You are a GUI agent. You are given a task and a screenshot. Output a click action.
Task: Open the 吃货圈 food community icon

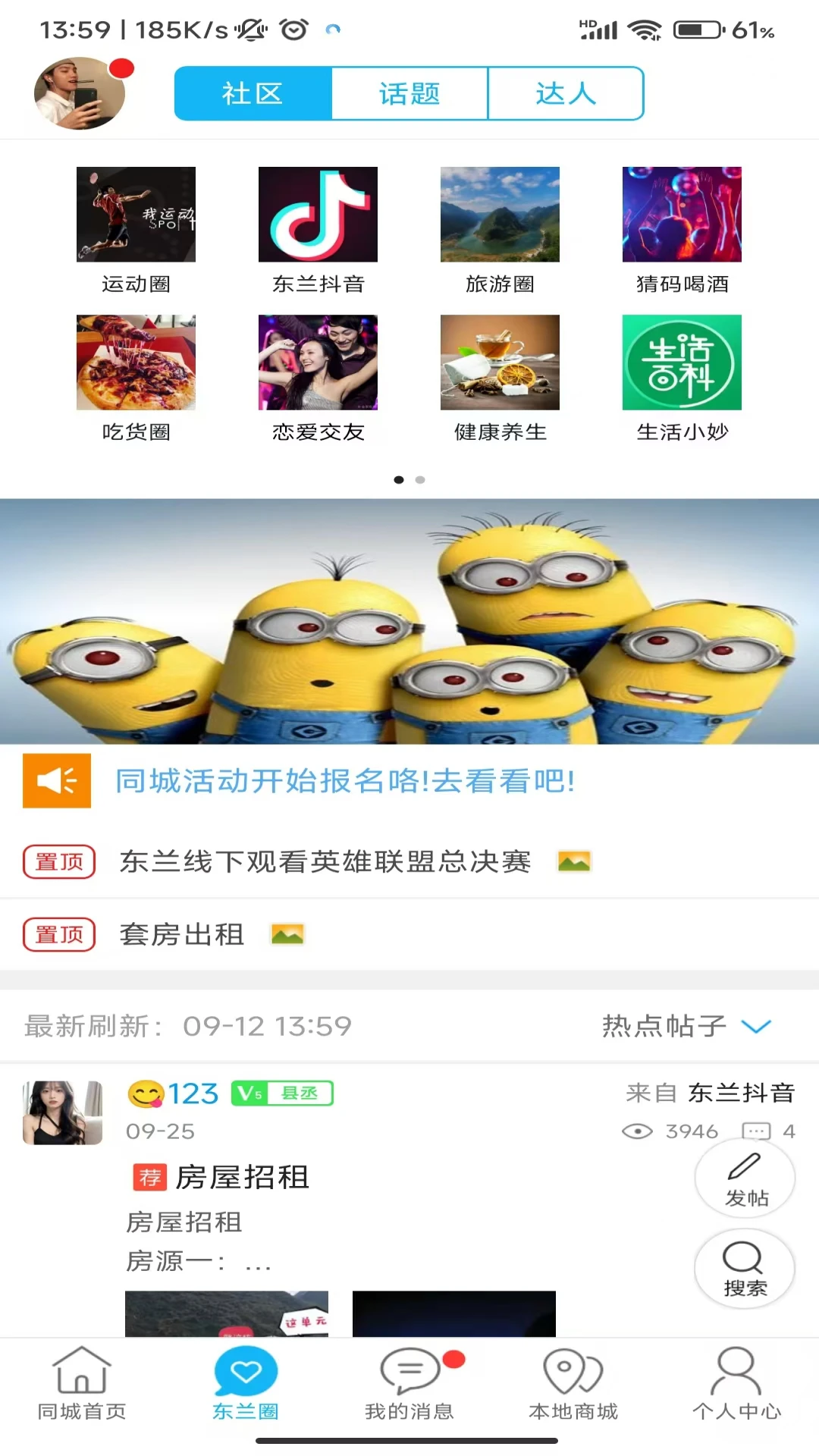click(135, 362)
